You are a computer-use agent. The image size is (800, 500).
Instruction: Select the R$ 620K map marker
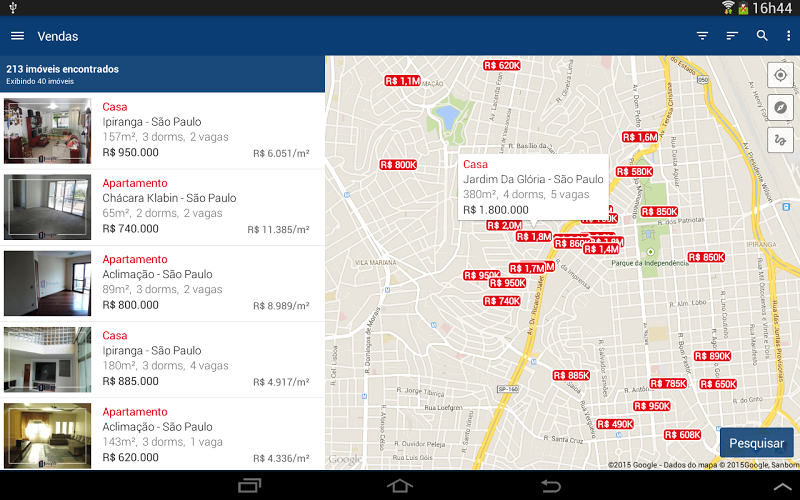click(x=502, y=65)
